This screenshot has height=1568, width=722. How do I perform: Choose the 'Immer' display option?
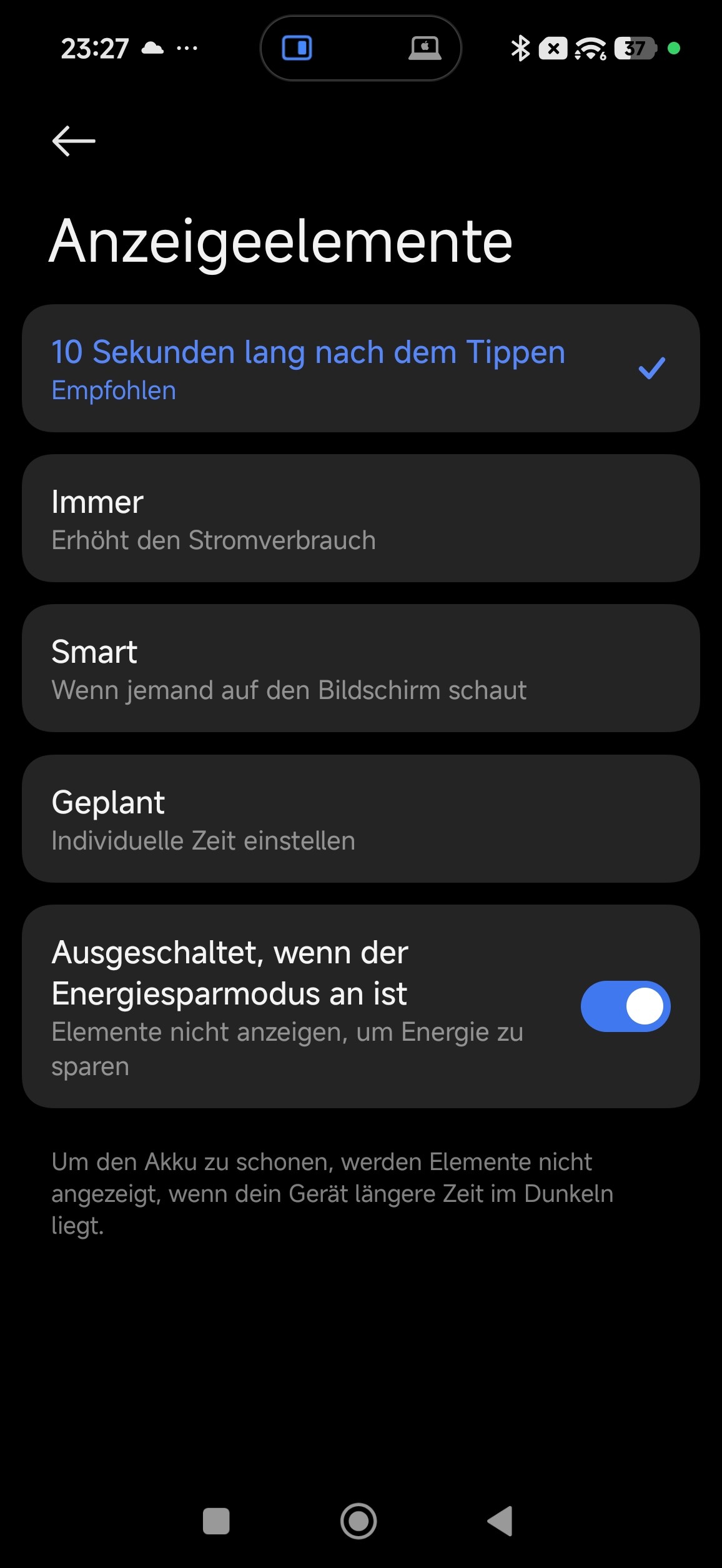pyautogui.click(x=360, y=519)
